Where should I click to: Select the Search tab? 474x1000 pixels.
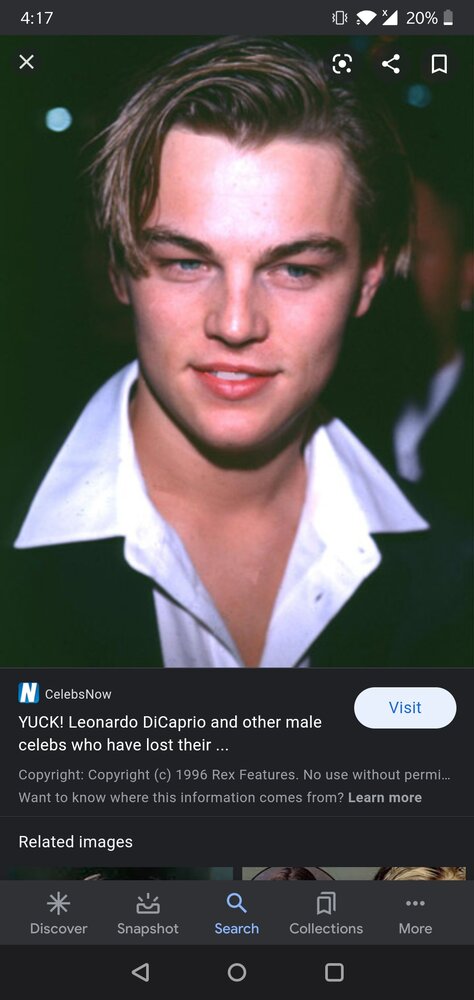[x=237, y=913]
